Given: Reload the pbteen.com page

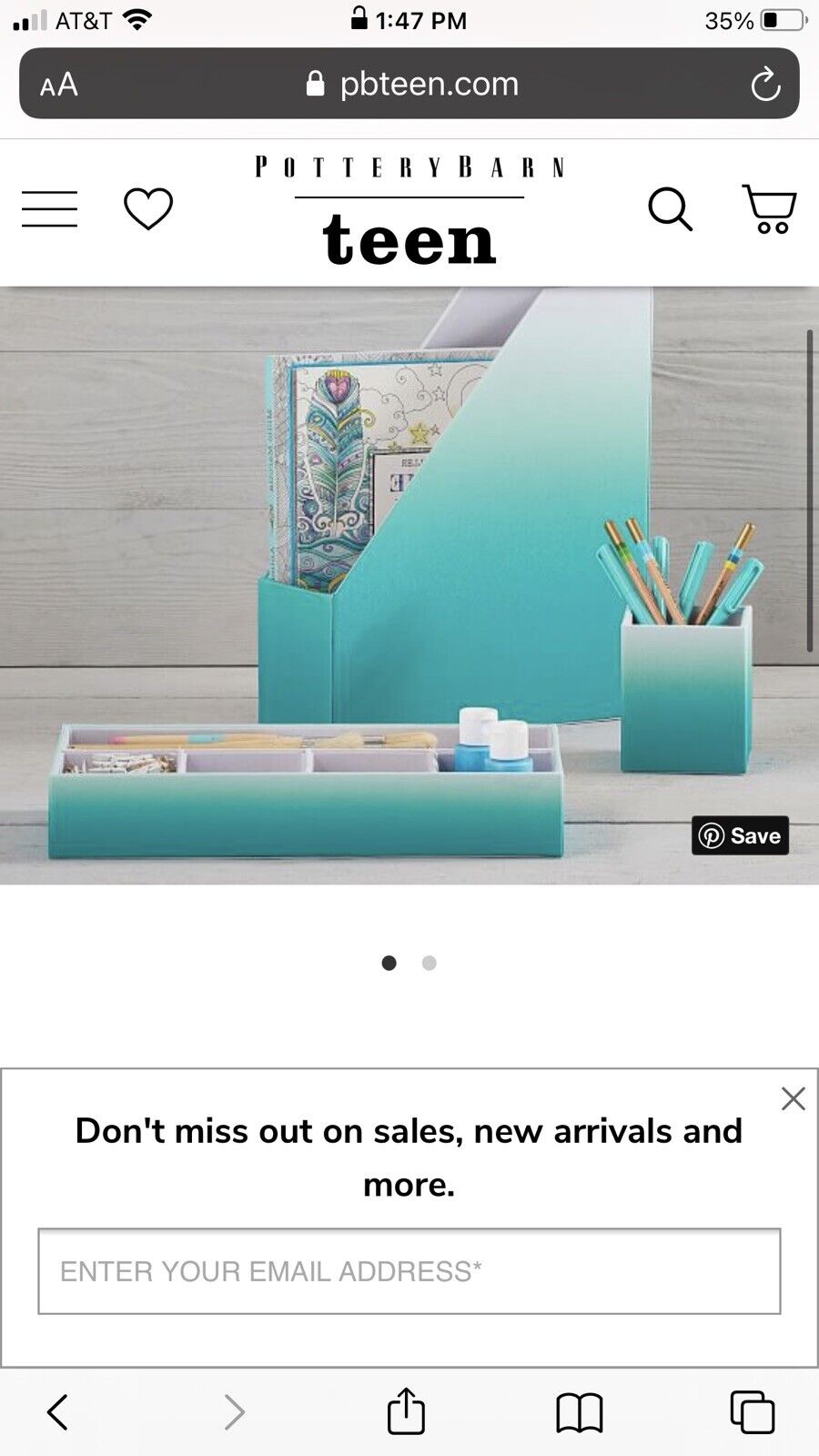Looking at the screenshot, I should 765,85.
